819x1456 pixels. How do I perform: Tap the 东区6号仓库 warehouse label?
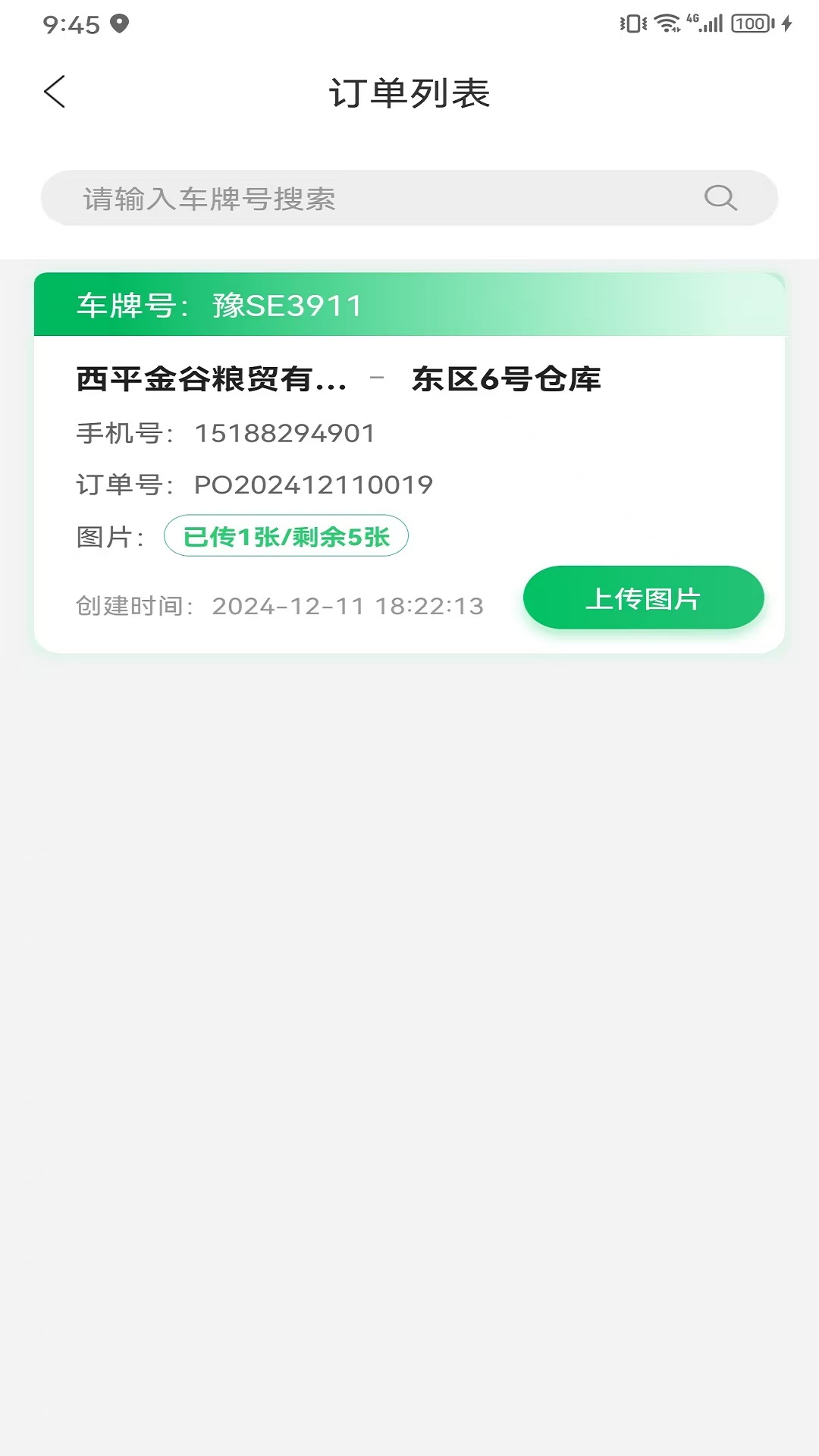pyautogui.click(x=506, y=381)
